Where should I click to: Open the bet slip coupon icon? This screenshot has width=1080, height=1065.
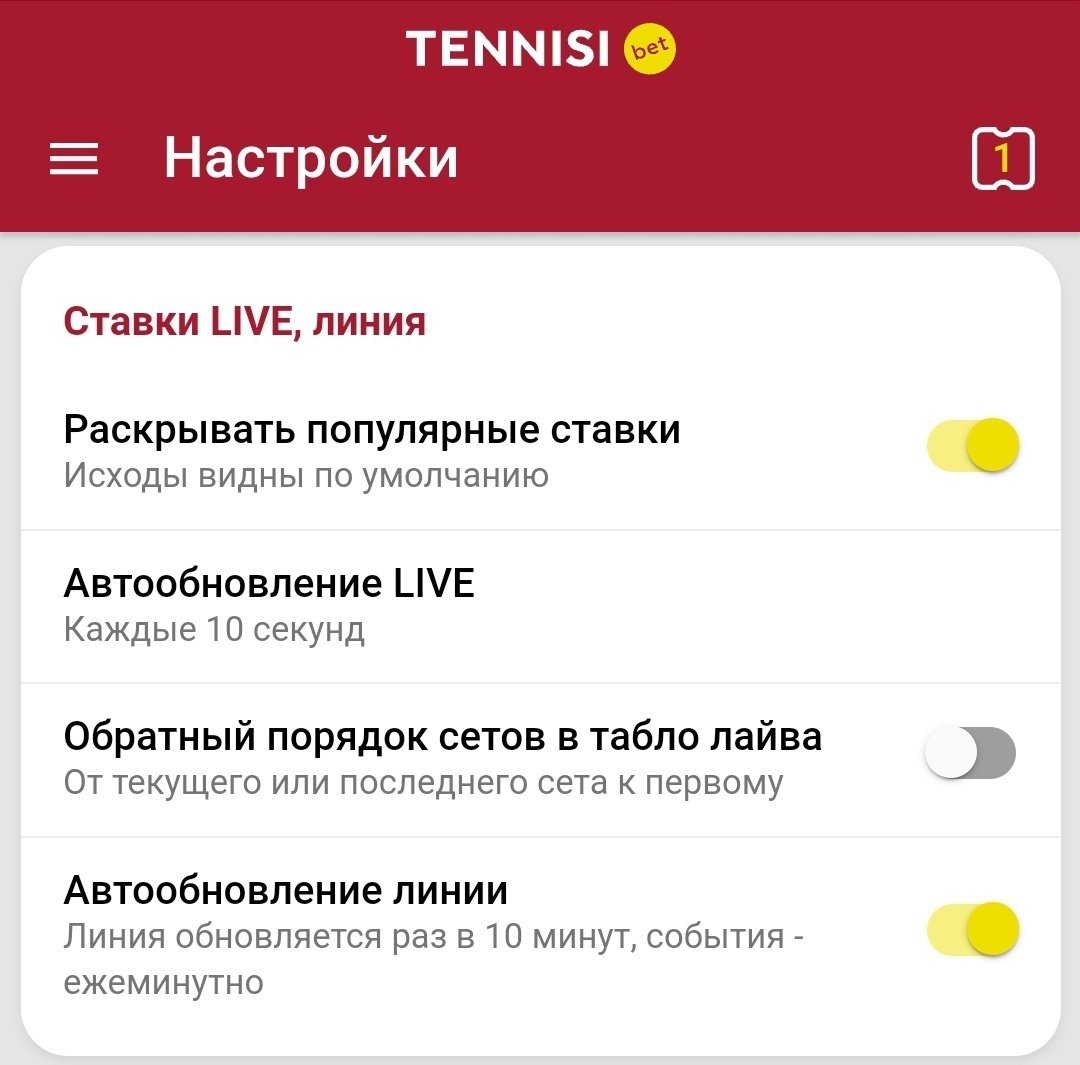coord(1003,160)
